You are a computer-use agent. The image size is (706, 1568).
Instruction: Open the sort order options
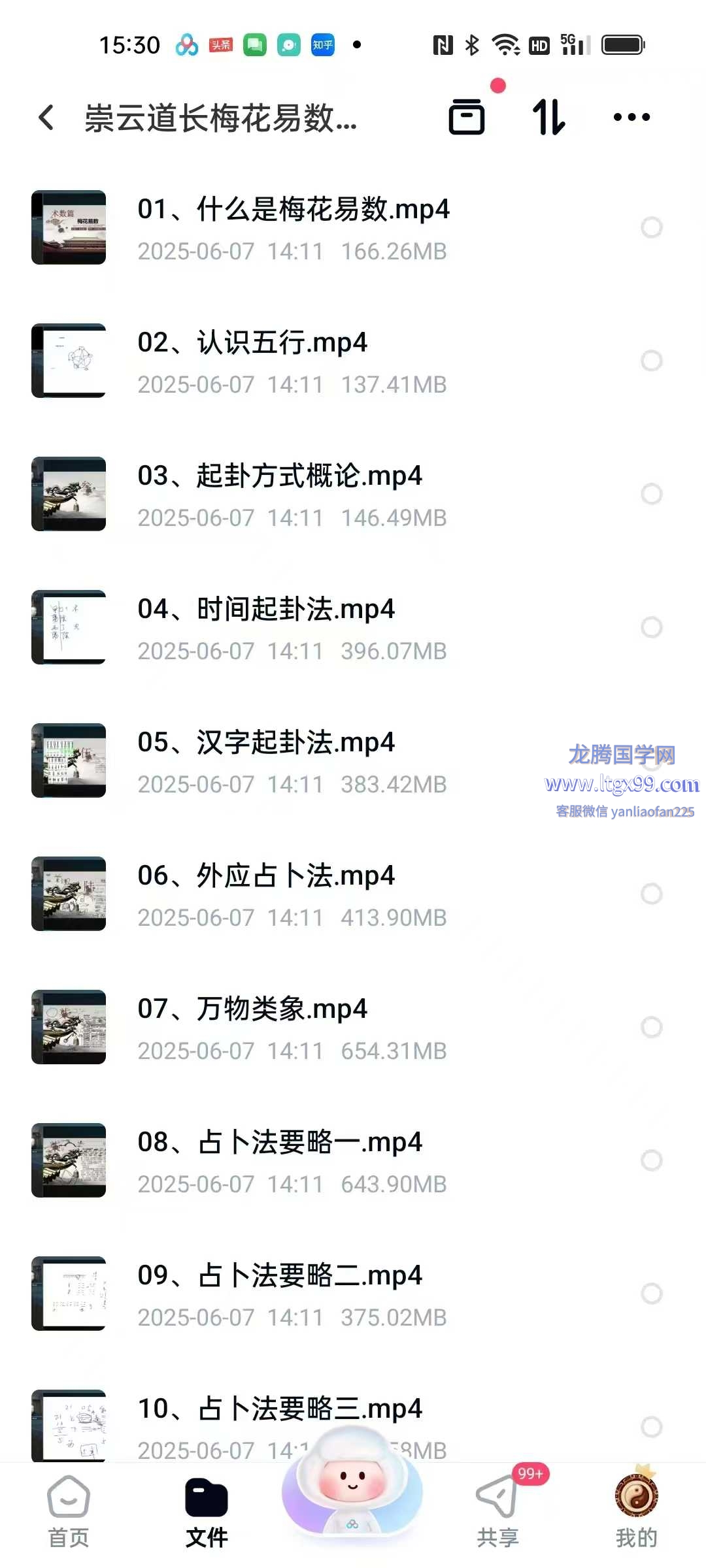tap(548, 117)
